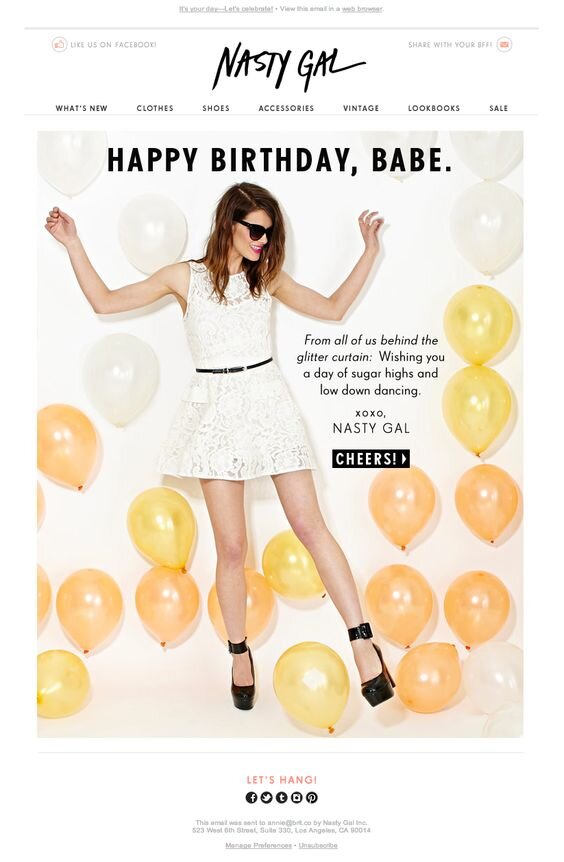Open the Accessories category
The width and height of the screenshot is (564, 862).
click(286, 108)
